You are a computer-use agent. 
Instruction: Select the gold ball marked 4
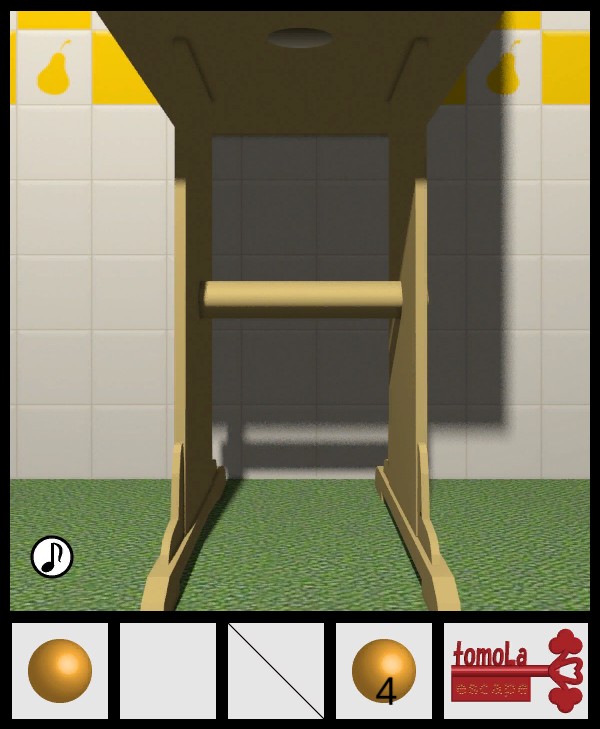point(384,670)
